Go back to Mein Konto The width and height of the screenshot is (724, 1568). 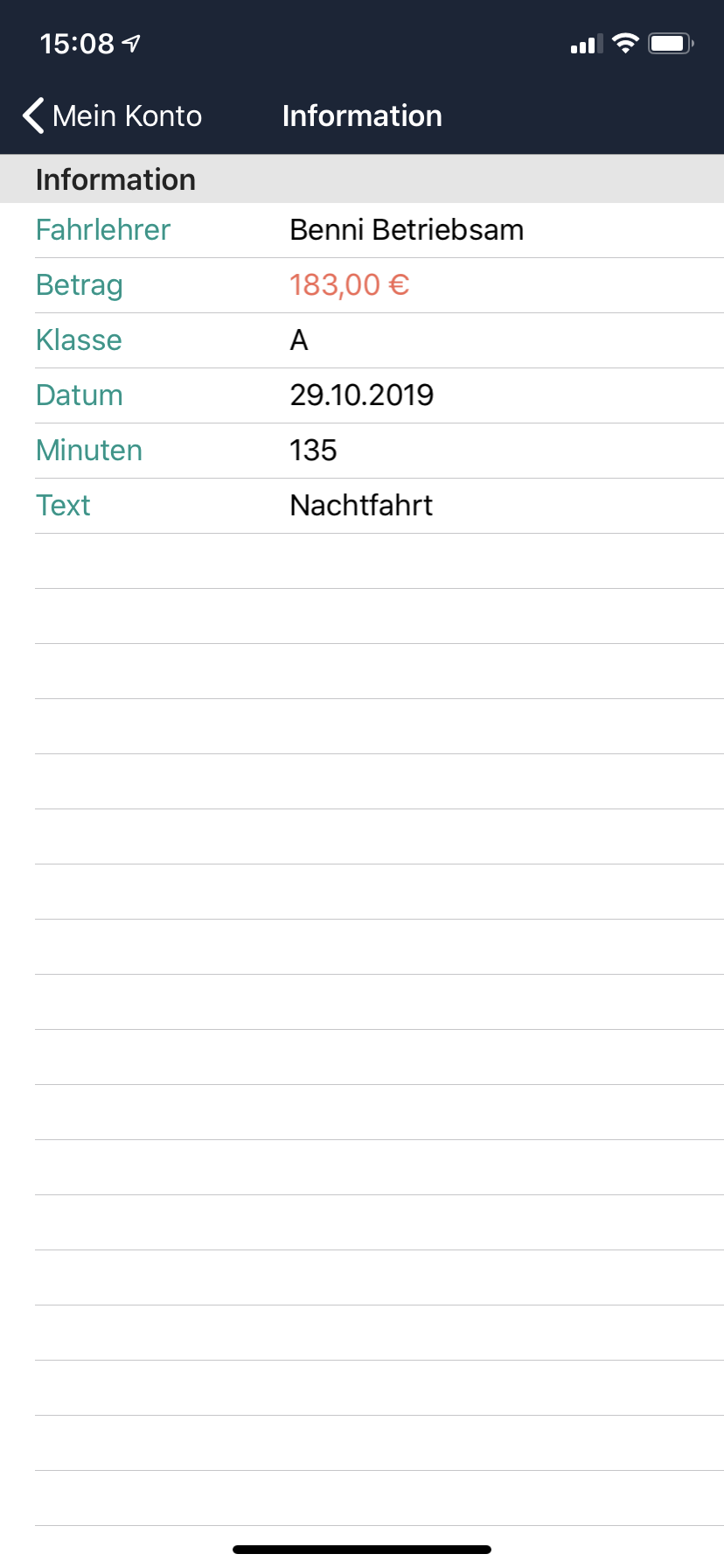click(112, 116)
